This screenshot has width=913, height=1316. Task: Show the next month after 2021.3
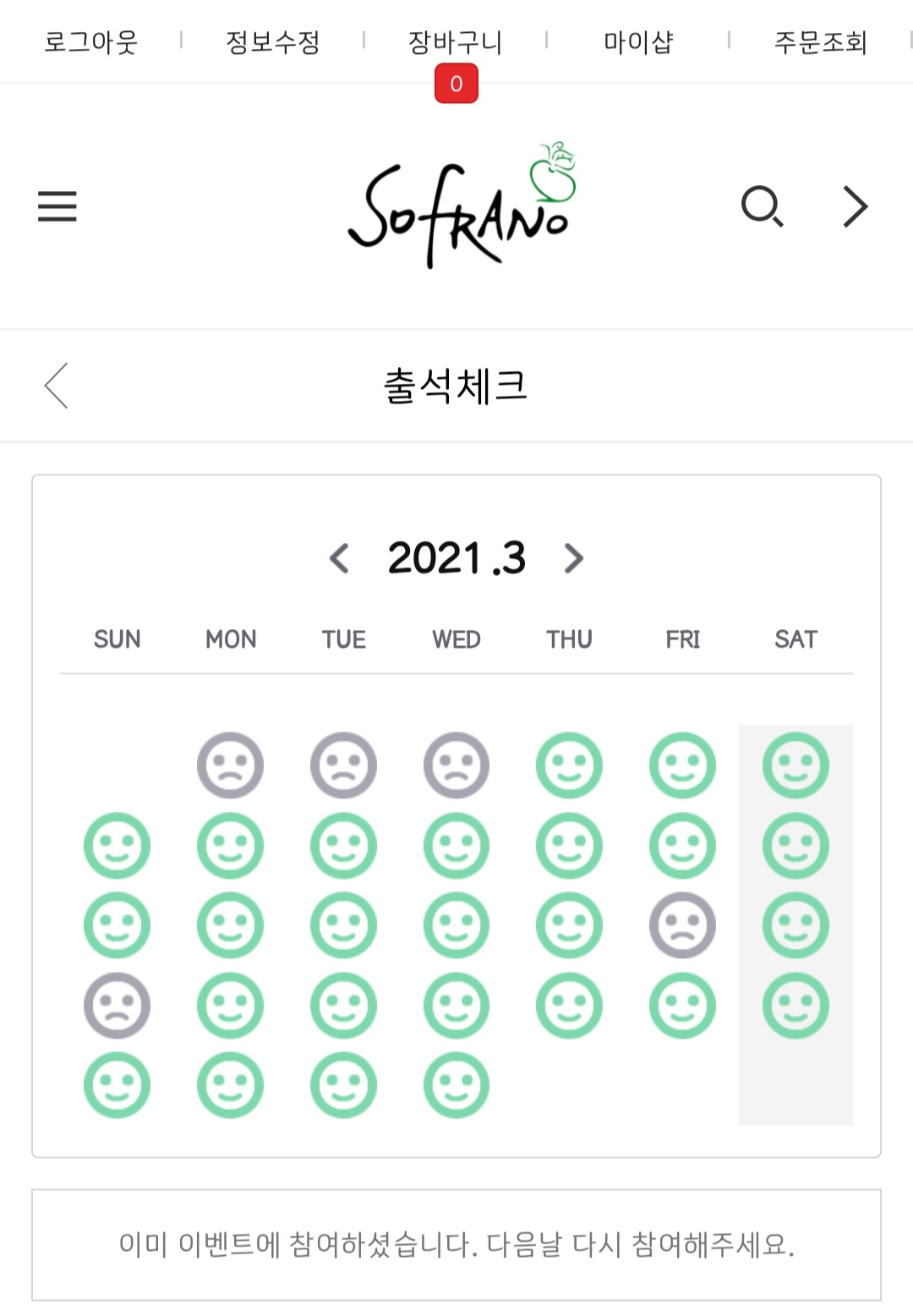[574, 558]
